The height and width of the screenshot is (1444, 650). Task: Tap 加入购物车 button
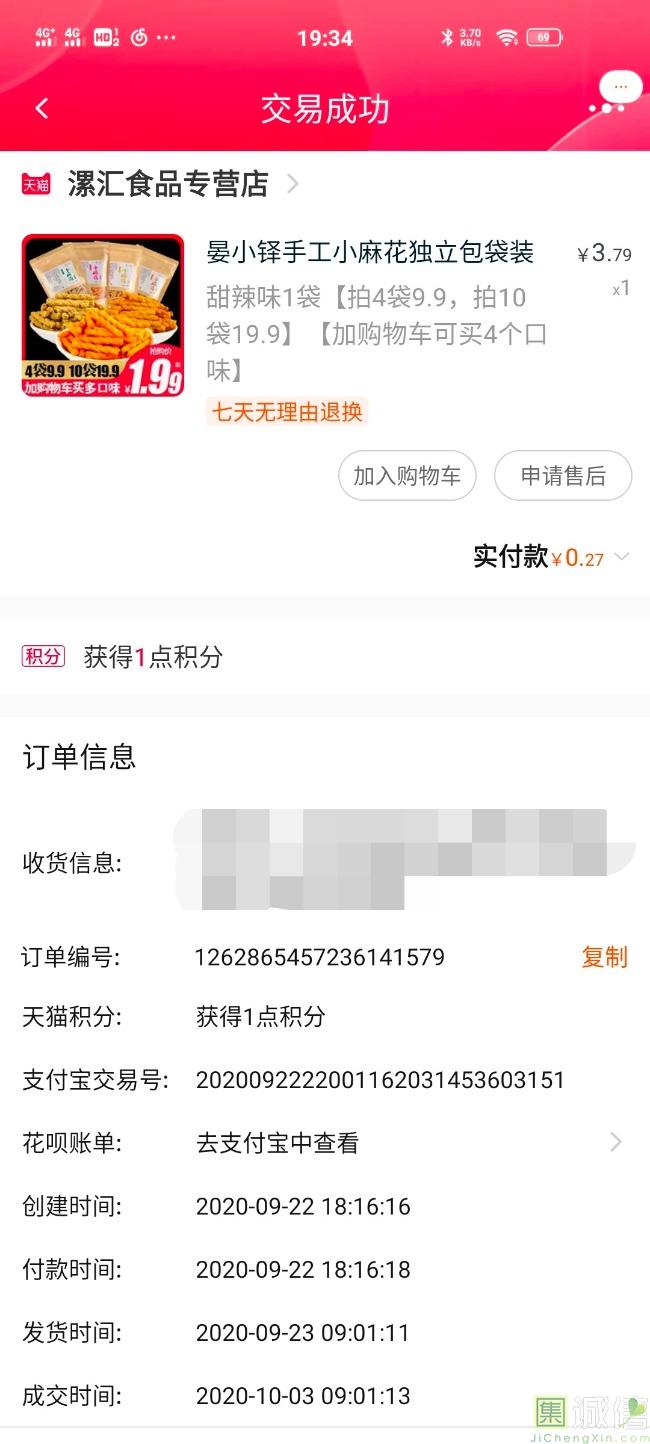(x=407, y=476)
